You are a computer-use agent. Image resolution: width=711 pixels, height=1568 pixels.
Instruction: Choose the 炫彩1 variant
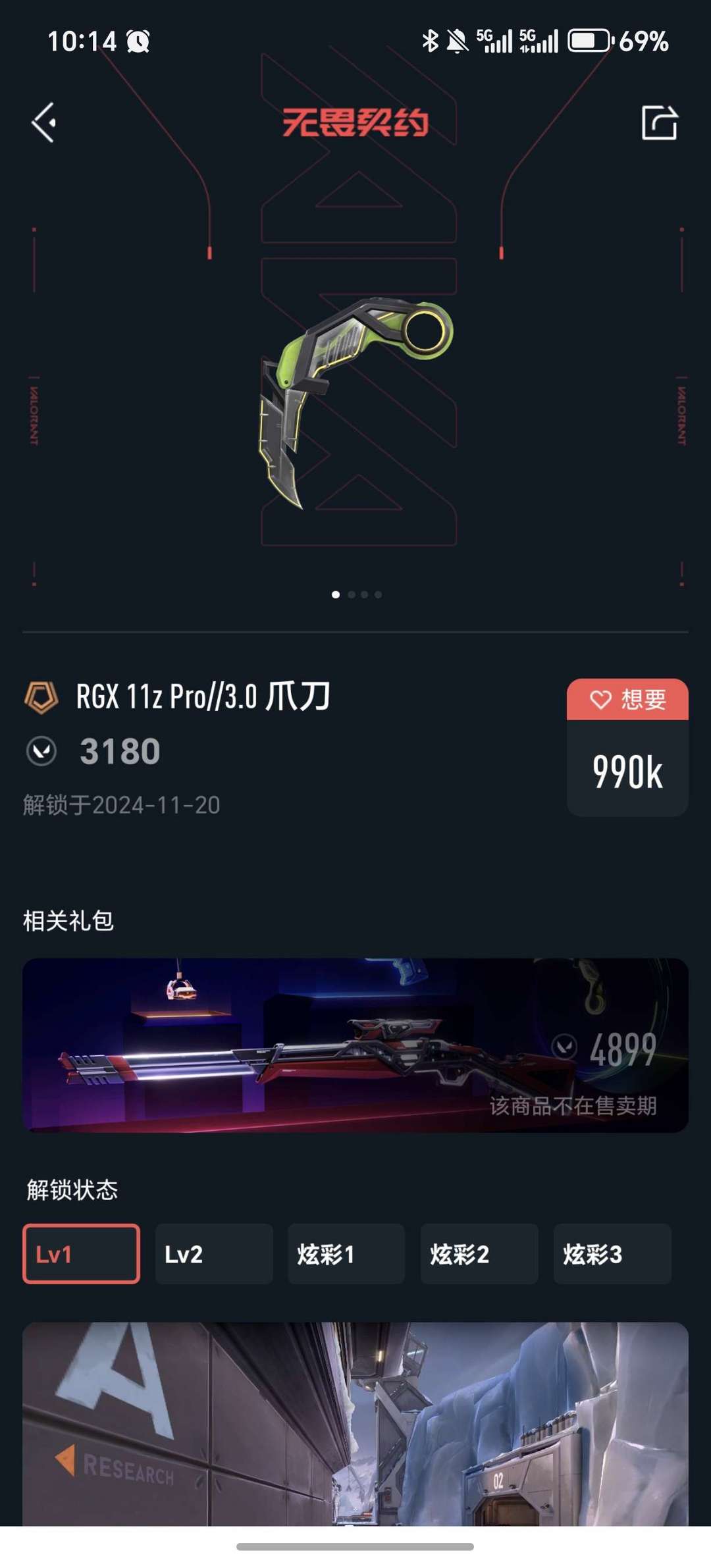click(x=346, y=1254)
